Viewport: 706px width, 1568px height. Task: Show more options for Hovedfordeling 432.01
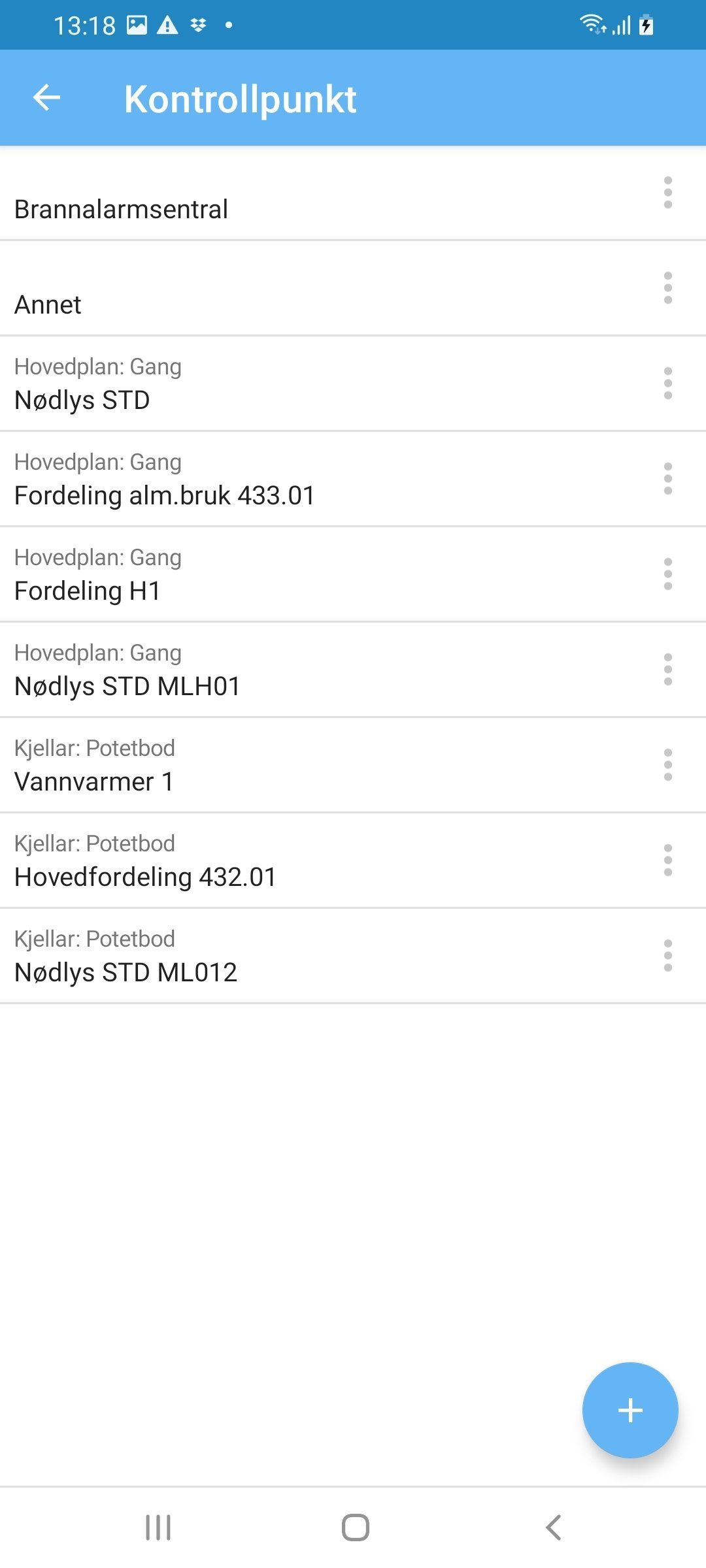pos(667,860)
